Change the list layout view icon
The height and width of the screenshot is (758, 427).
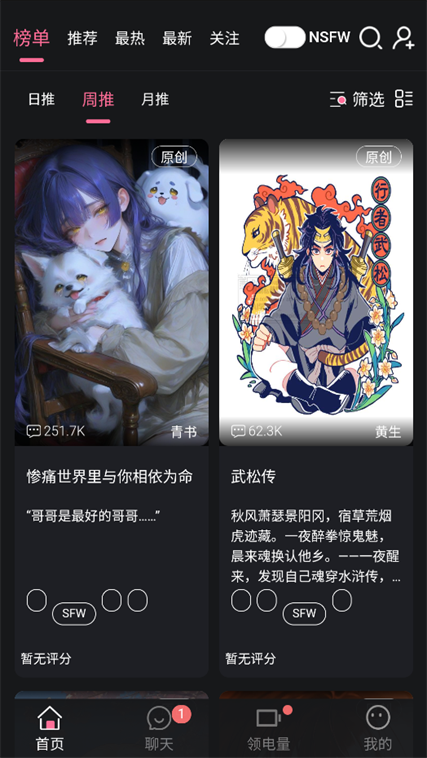click(404, 99)
